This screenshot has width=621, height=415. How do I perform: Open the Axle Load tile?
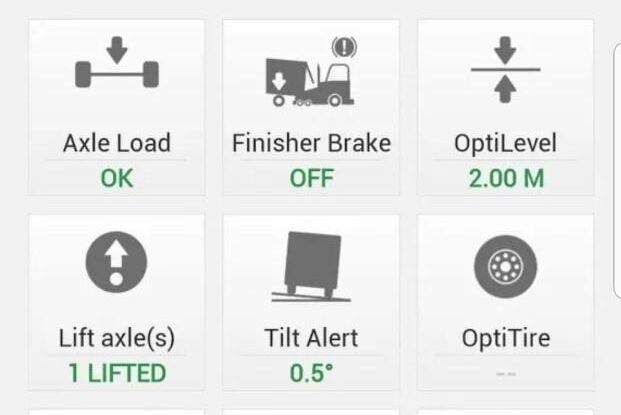pos(117,108)
